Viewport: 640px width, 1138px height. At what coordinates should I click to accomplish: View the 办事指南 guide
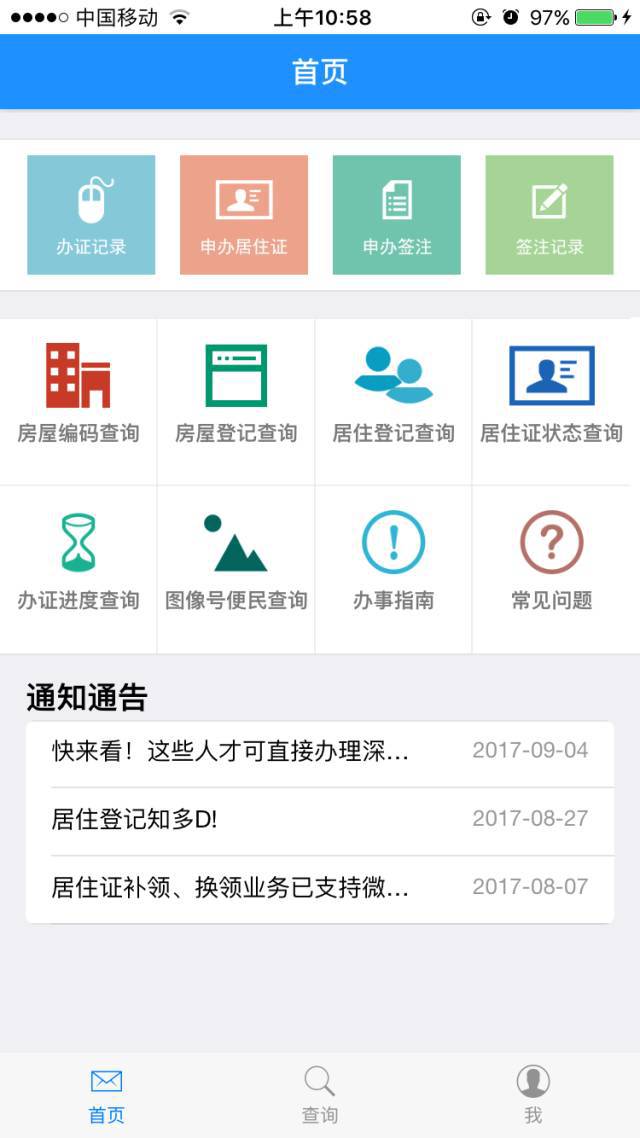[x=393, y=566]
